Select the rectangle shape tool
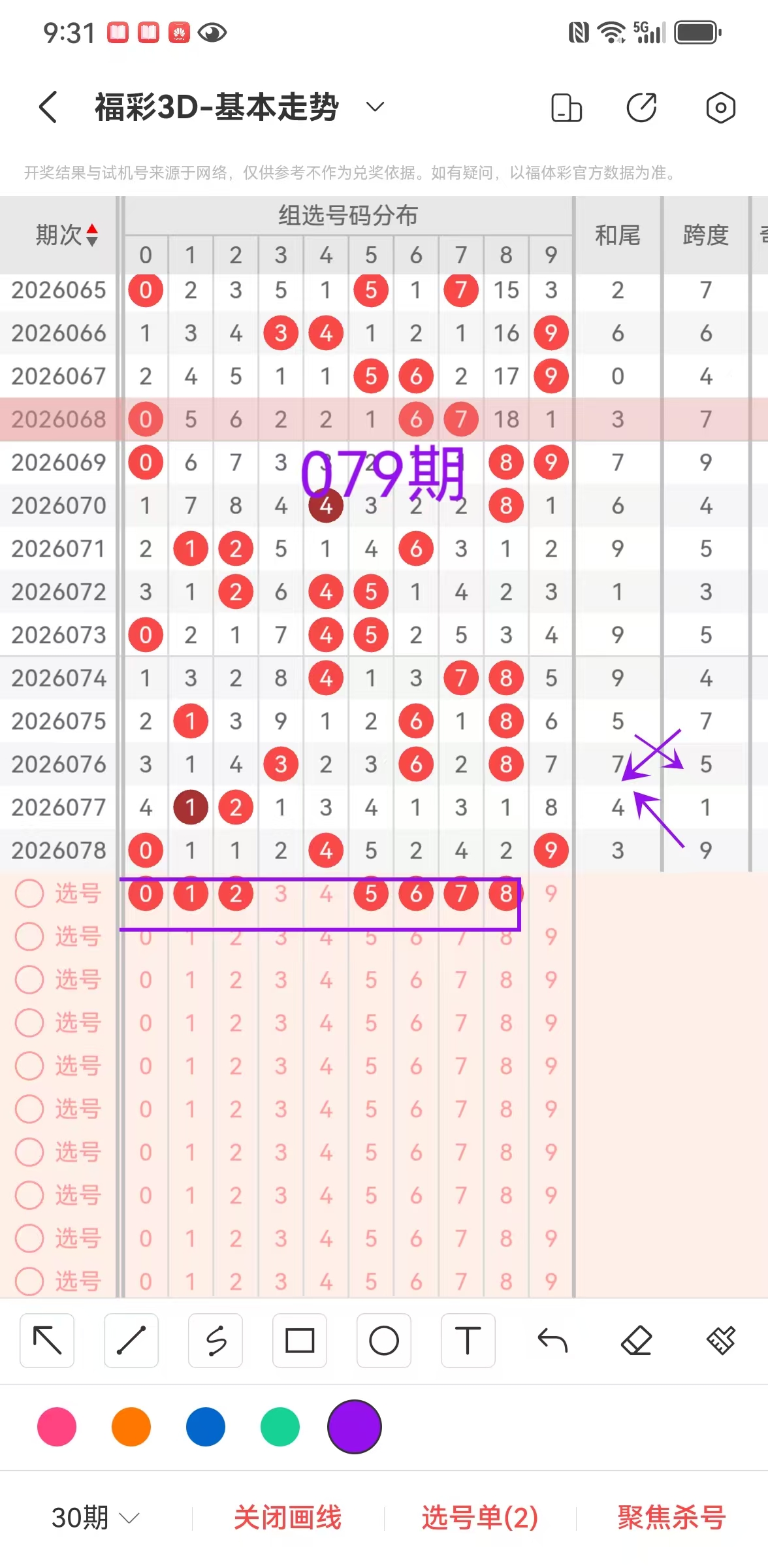768x1568 pixels. point(300,1341)
